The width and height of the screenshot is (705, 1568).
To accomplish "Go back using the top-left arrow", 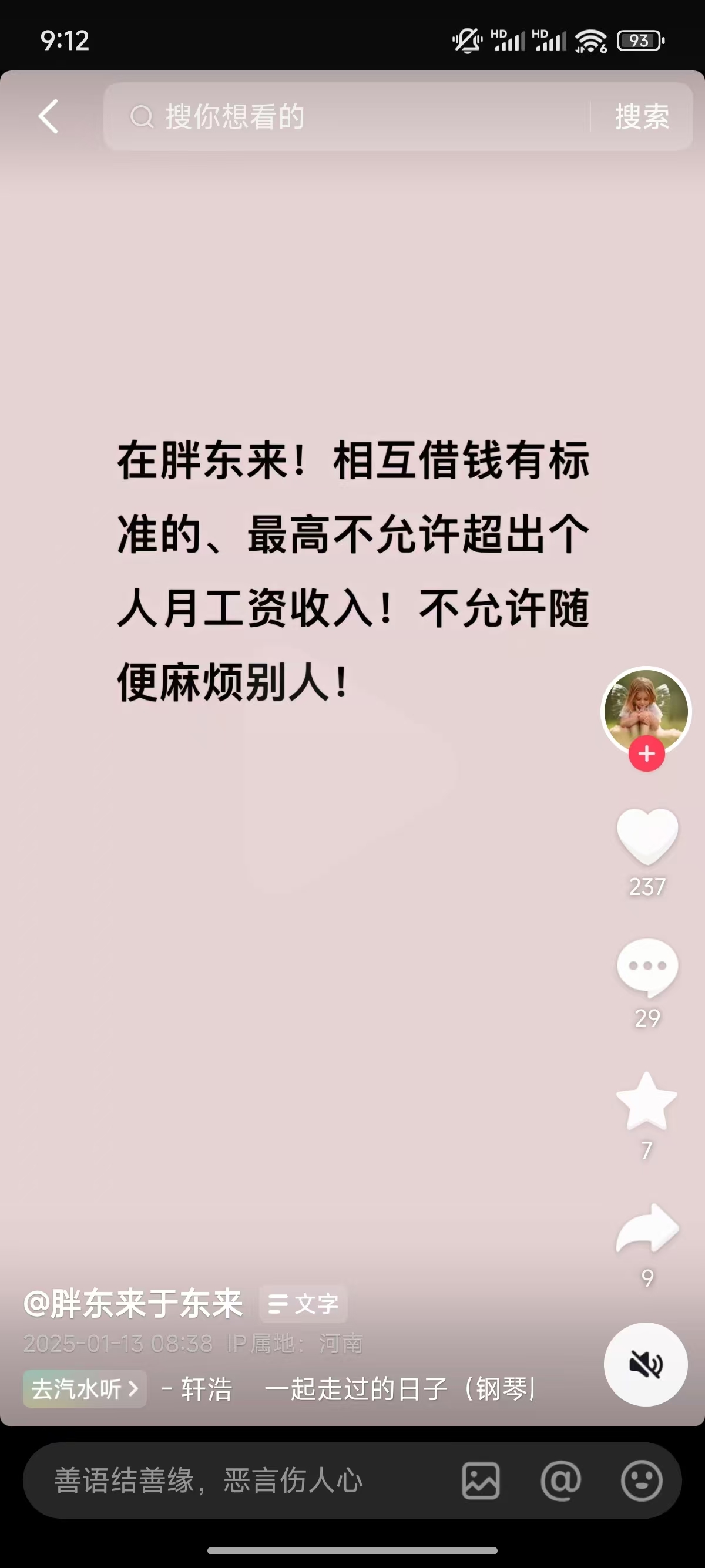I will pos(49,116).
